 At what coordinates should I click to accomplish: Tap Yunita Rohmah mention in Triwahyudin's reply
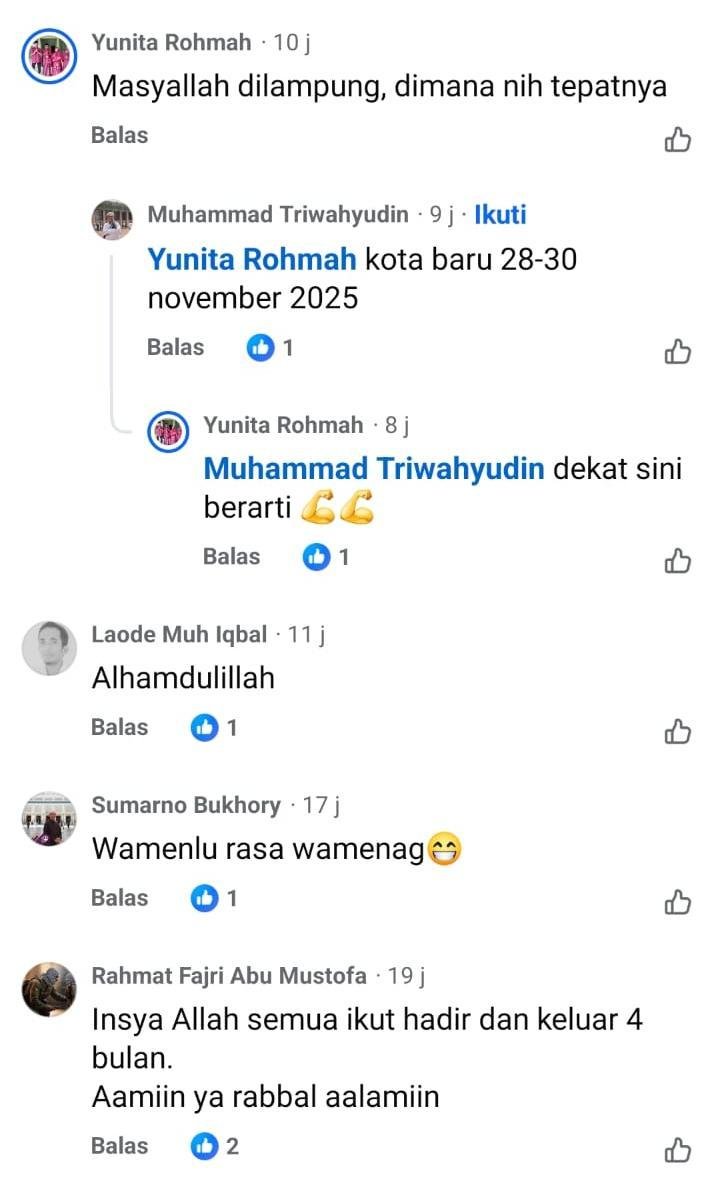(x=252, y=260)
